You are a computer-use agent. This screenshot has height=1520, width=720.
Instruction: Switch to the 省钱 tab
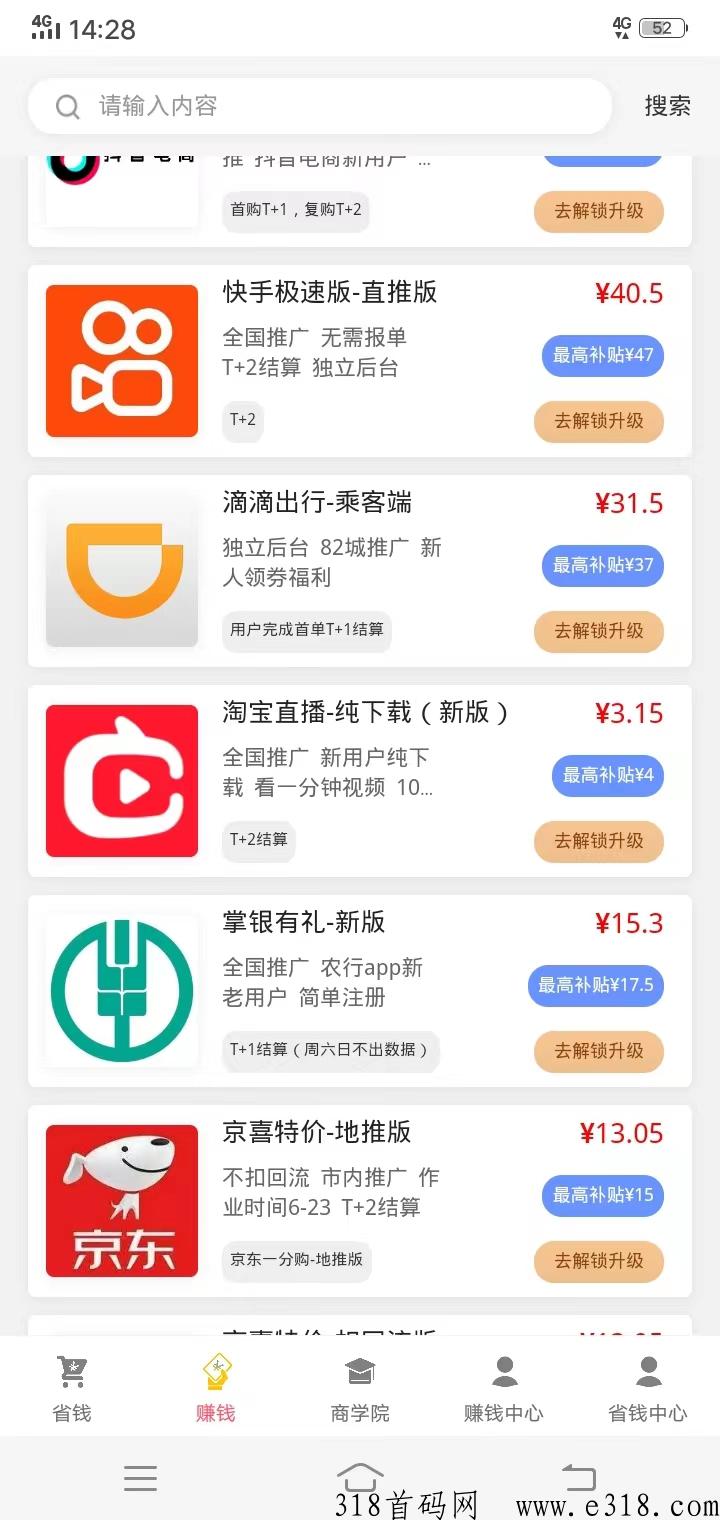click(x=71, y=1385)
